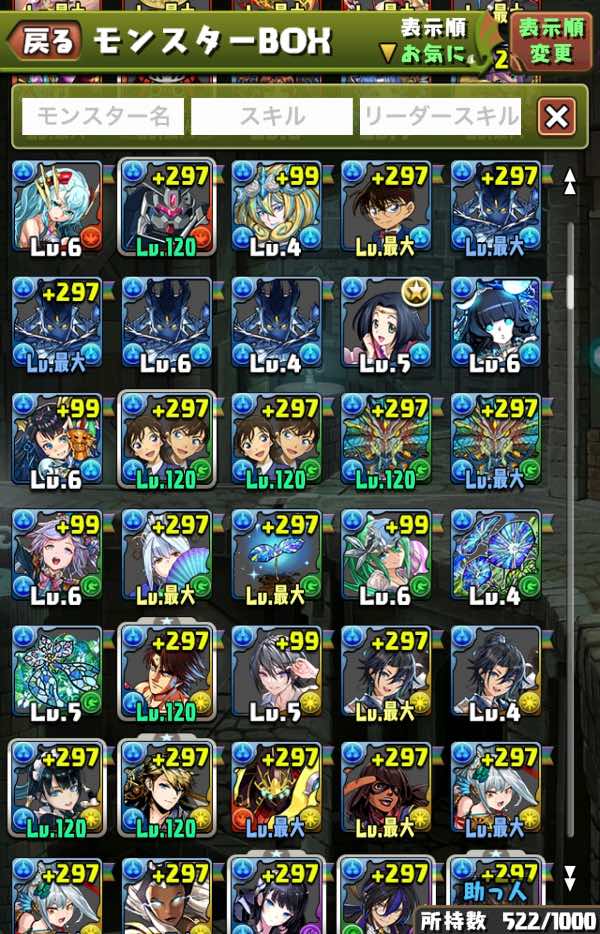Screen dimensions: 600x934
Task: Tap the 戻る back button
Action: point(45,40)
